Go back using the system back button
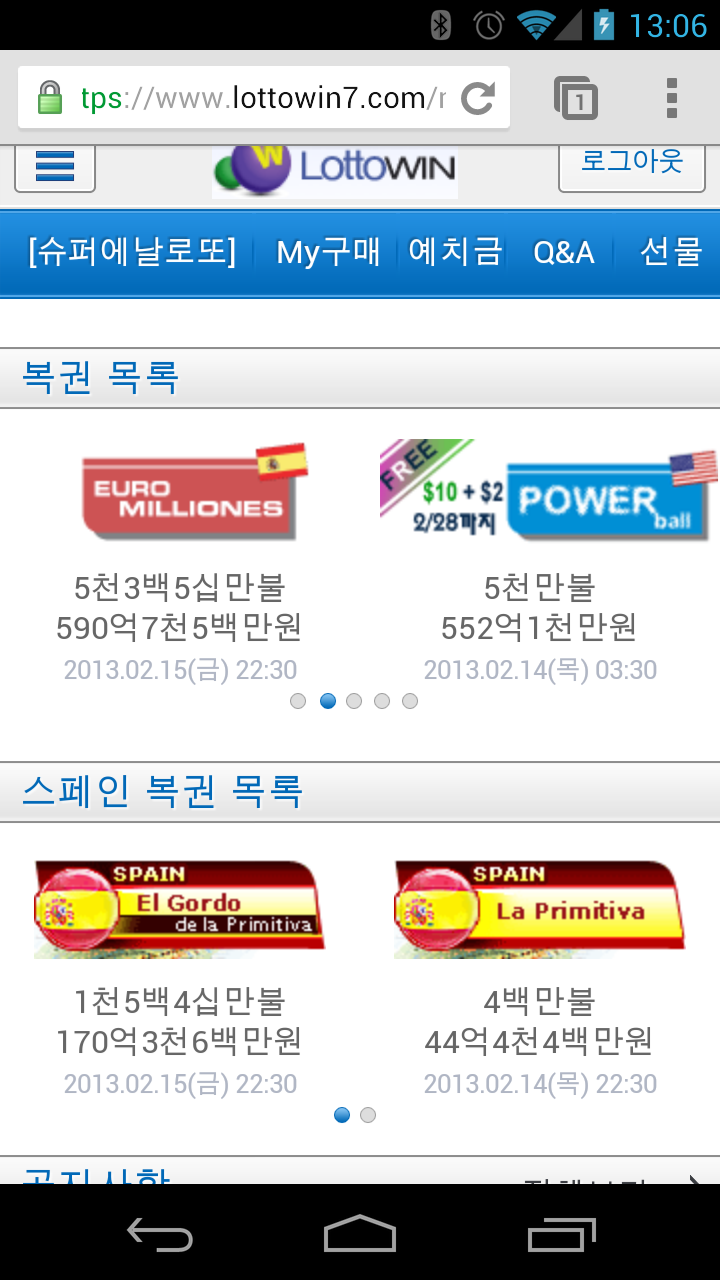The image size is (720, 1280). 160,1236
